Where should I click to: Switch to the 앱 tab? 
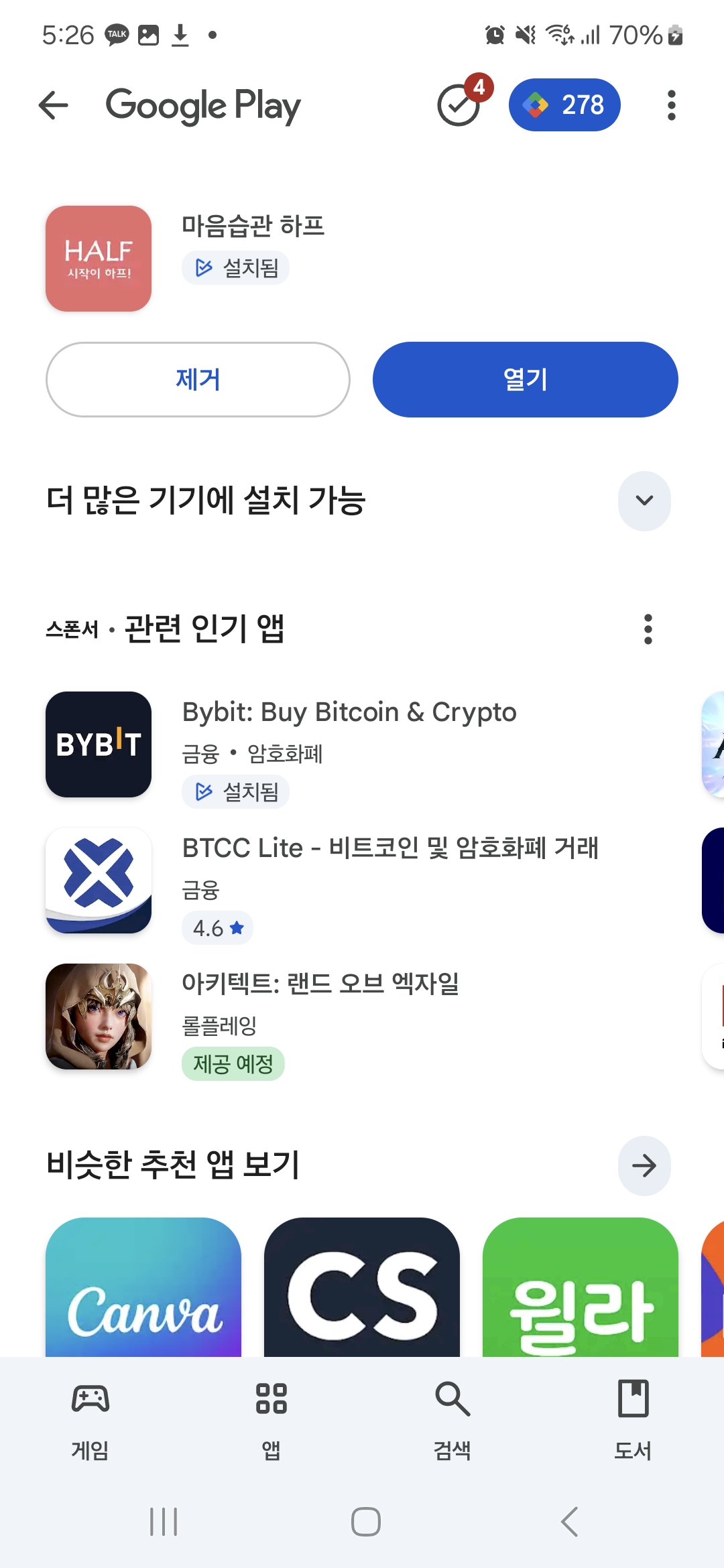[271, 1419]
